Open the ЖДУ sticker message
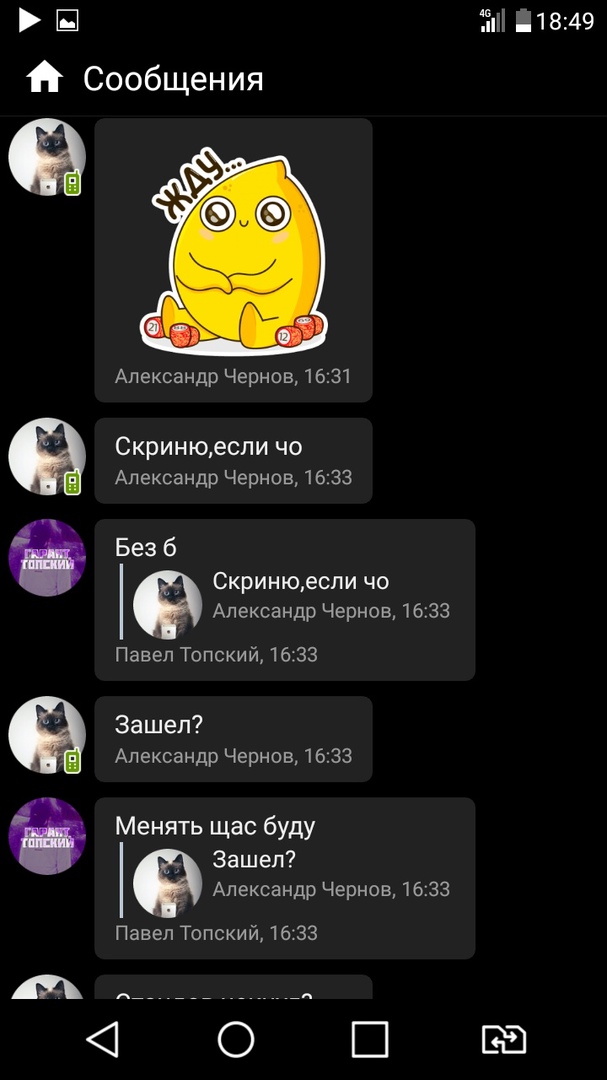Viewport: 607px width, 1080px height. pyautogui.click(x=233, y=260)
